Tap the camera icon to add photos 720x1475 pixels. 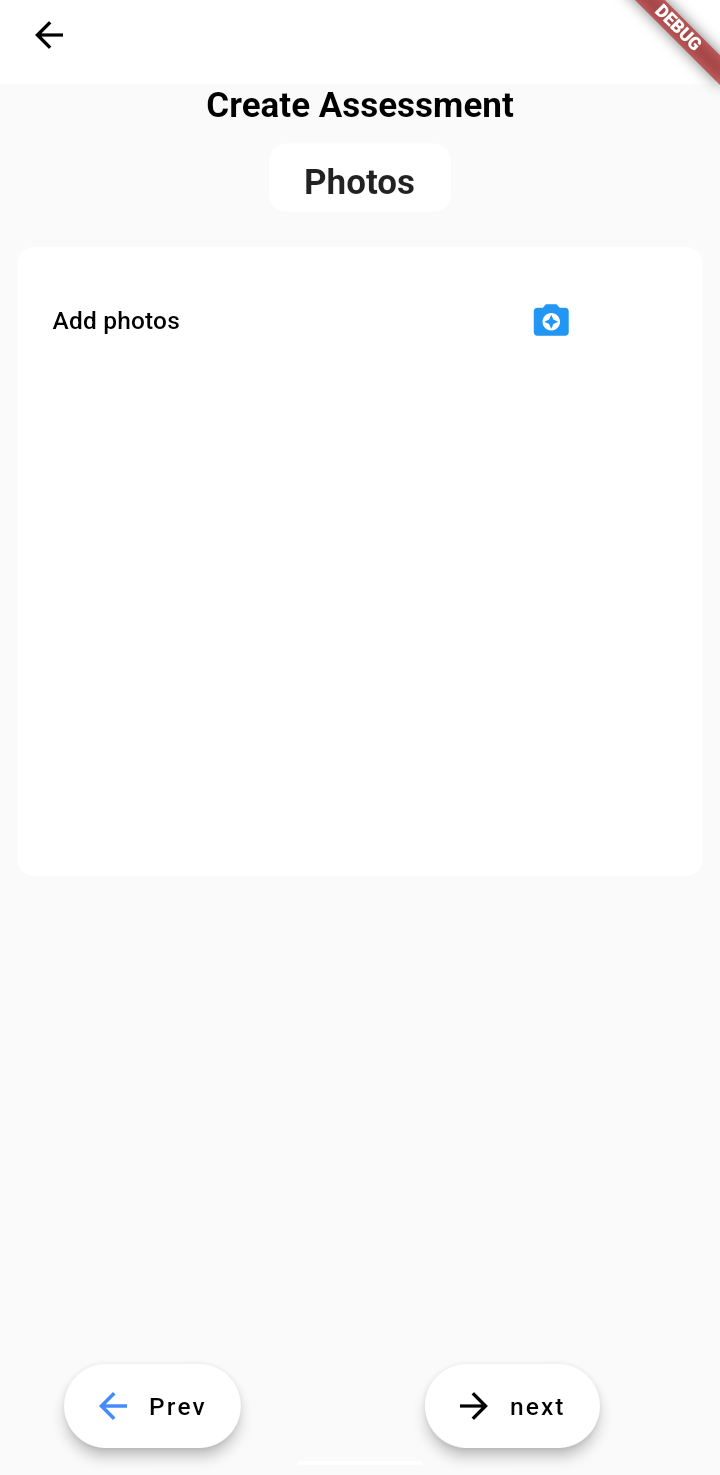coord(551,321)
